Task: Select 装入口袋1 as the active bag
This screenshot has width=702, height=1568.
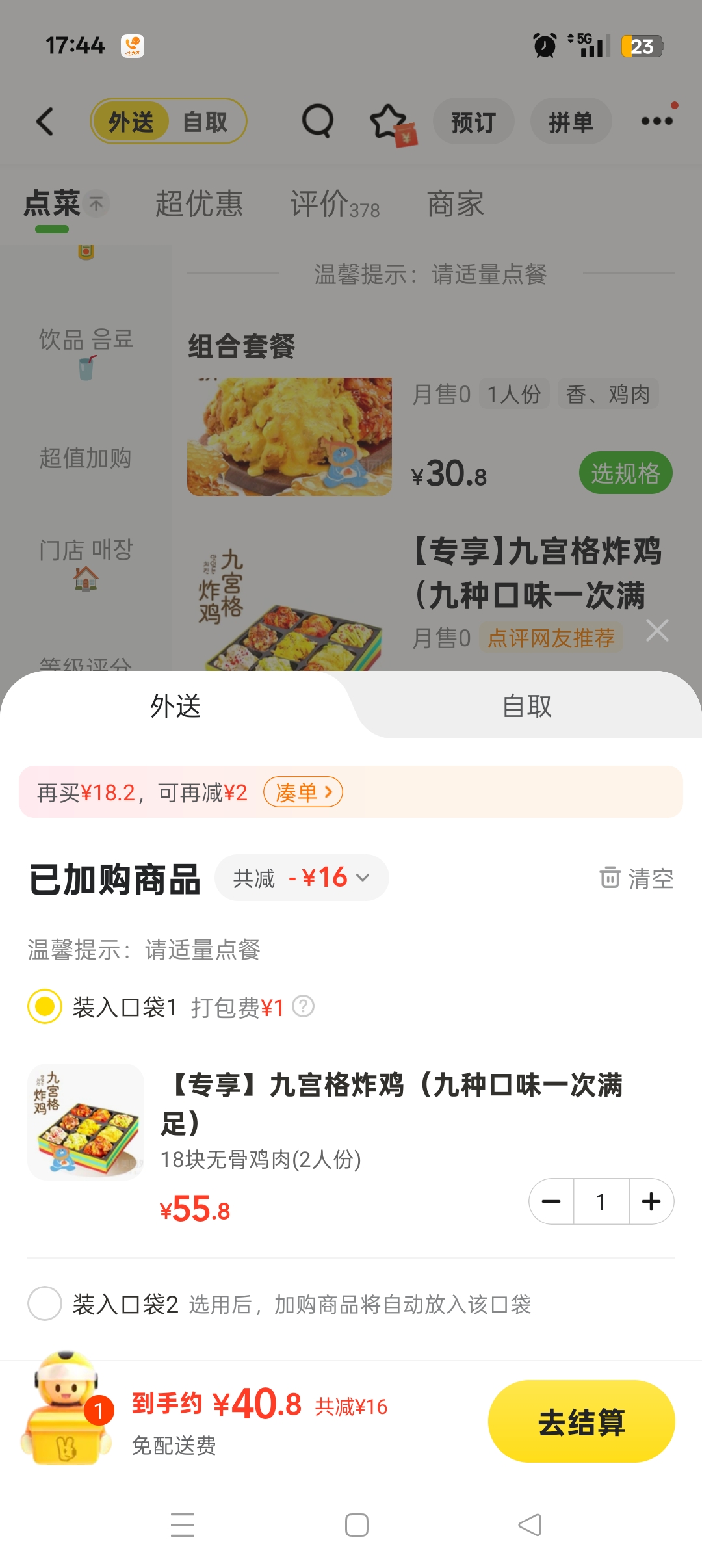Action: [45, 1006]
